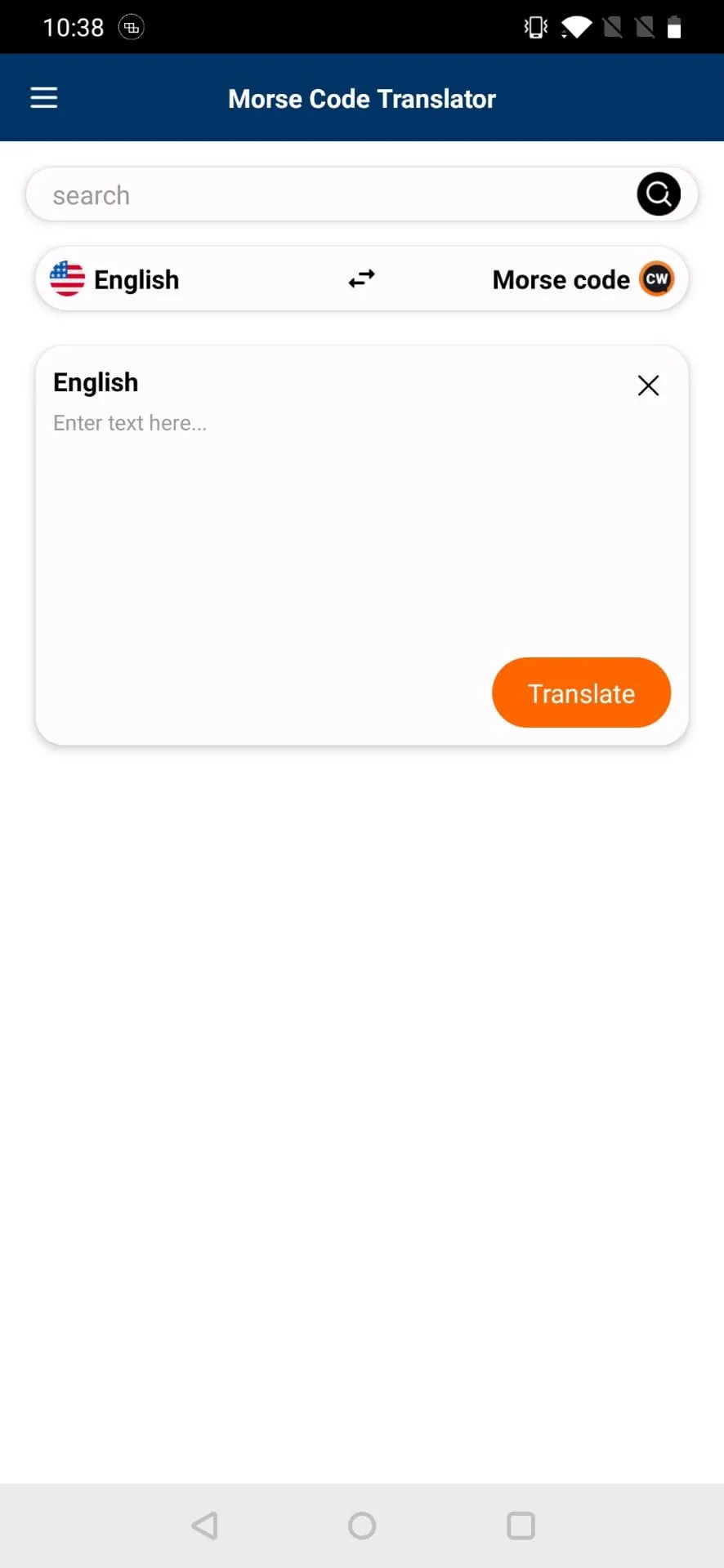
Task: Open the hamburger drawer menu
Action: pyautogui.click(x=44, y=98)
